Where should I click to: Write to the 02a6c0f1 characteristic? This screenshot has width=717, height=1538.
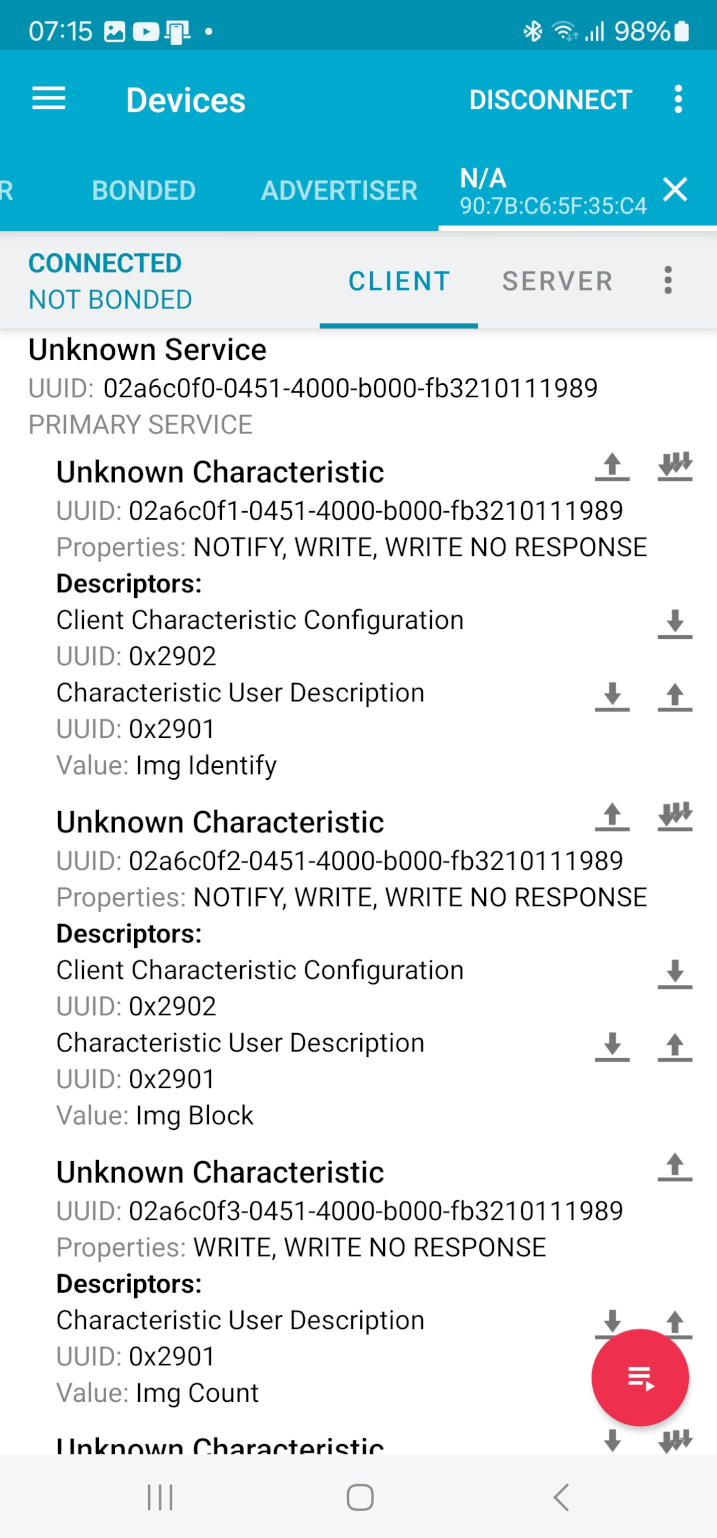coord(612,466)
